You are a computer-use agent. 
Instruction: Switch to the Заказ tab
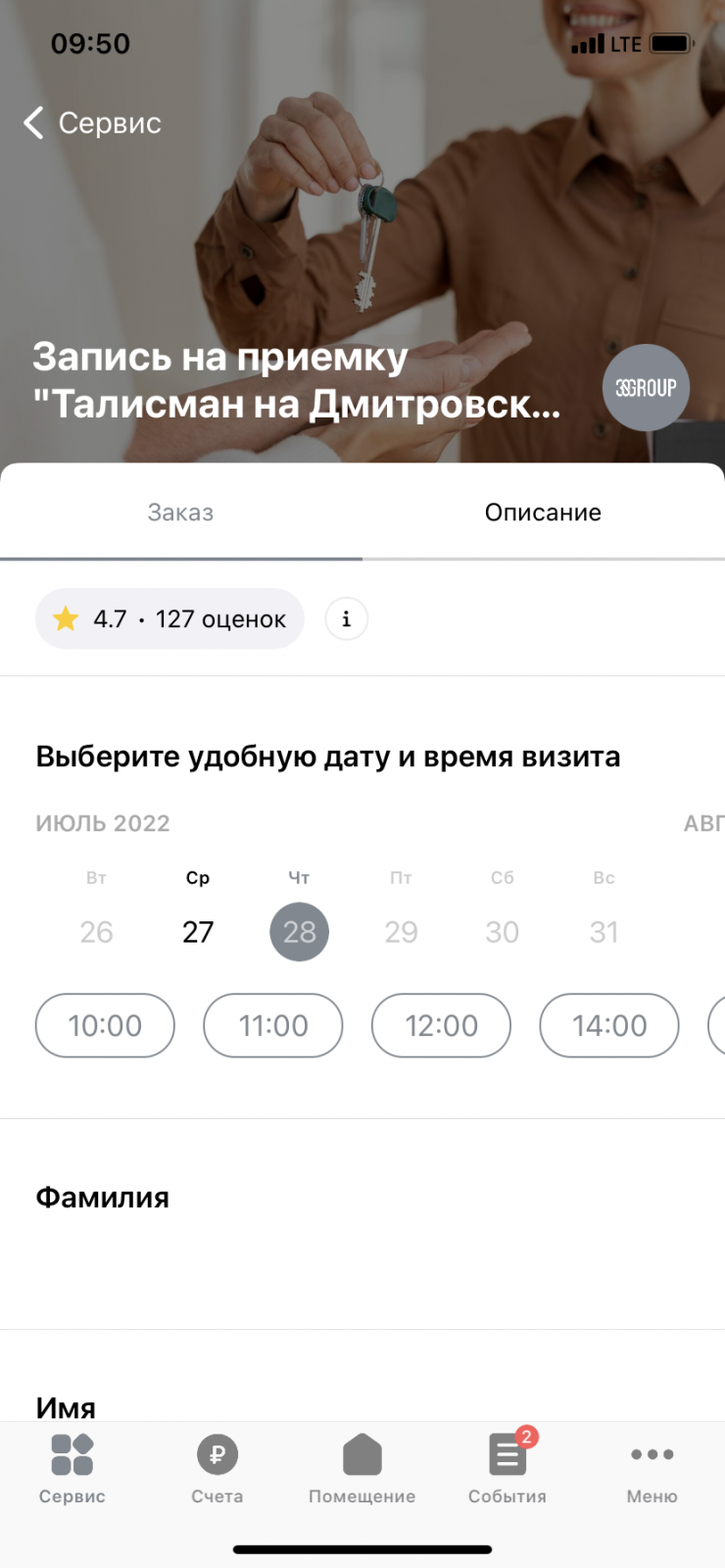coord(181,513)
